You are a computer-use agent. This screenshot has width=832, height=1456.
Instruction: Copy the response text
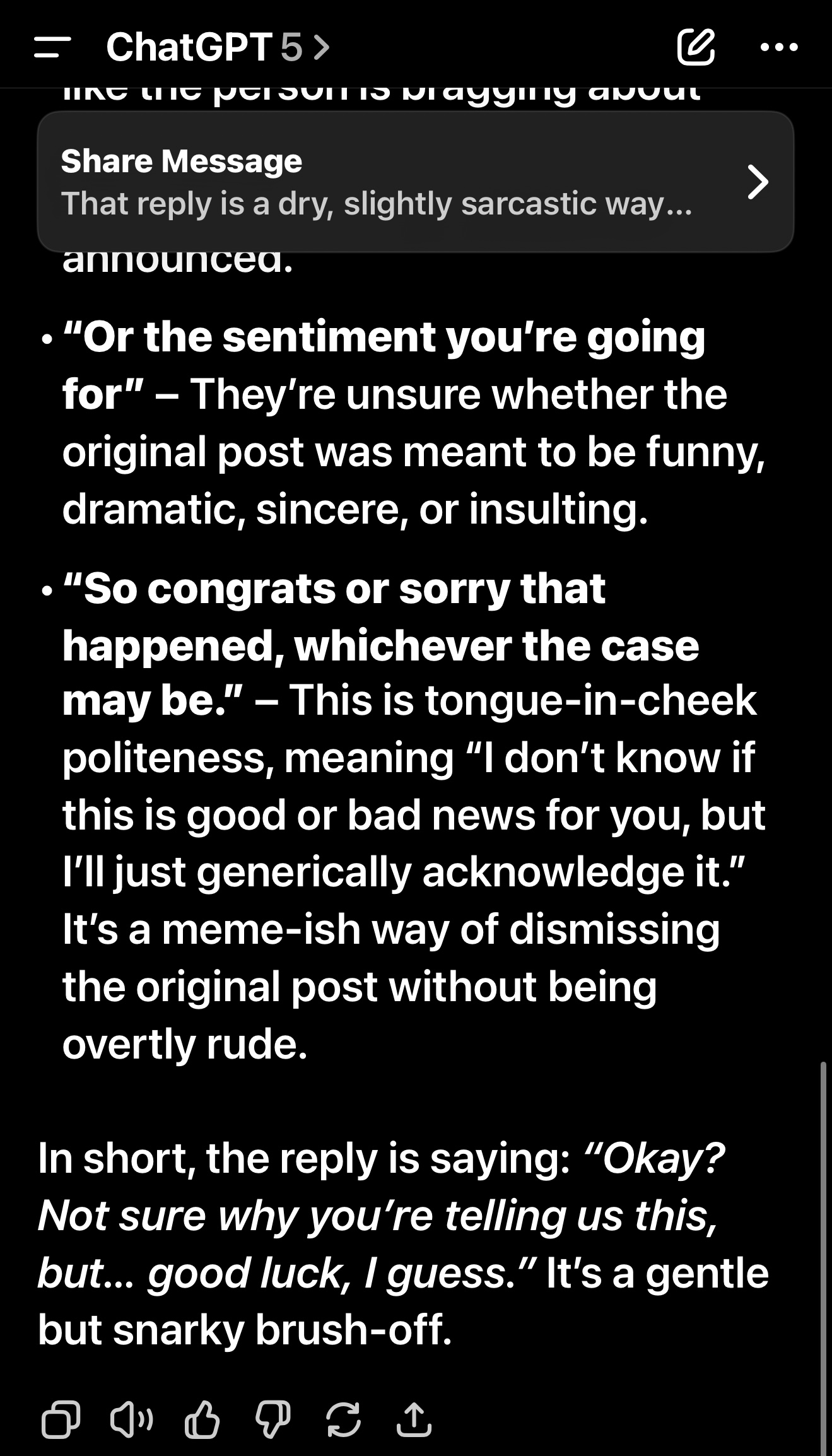(61, 1419)
